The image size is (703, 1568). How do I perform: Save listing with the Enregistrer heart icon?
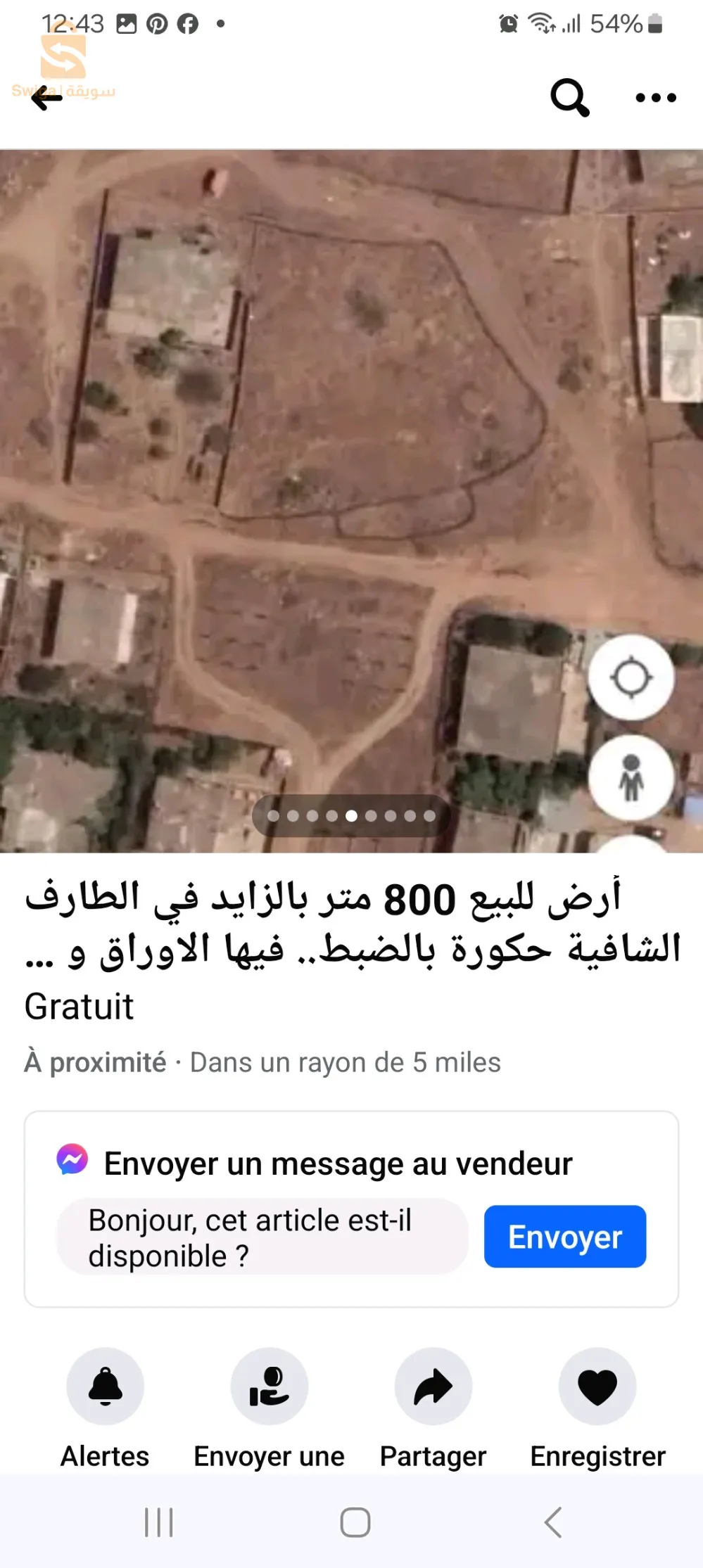pyautogui.click(x=597, y=1385)
